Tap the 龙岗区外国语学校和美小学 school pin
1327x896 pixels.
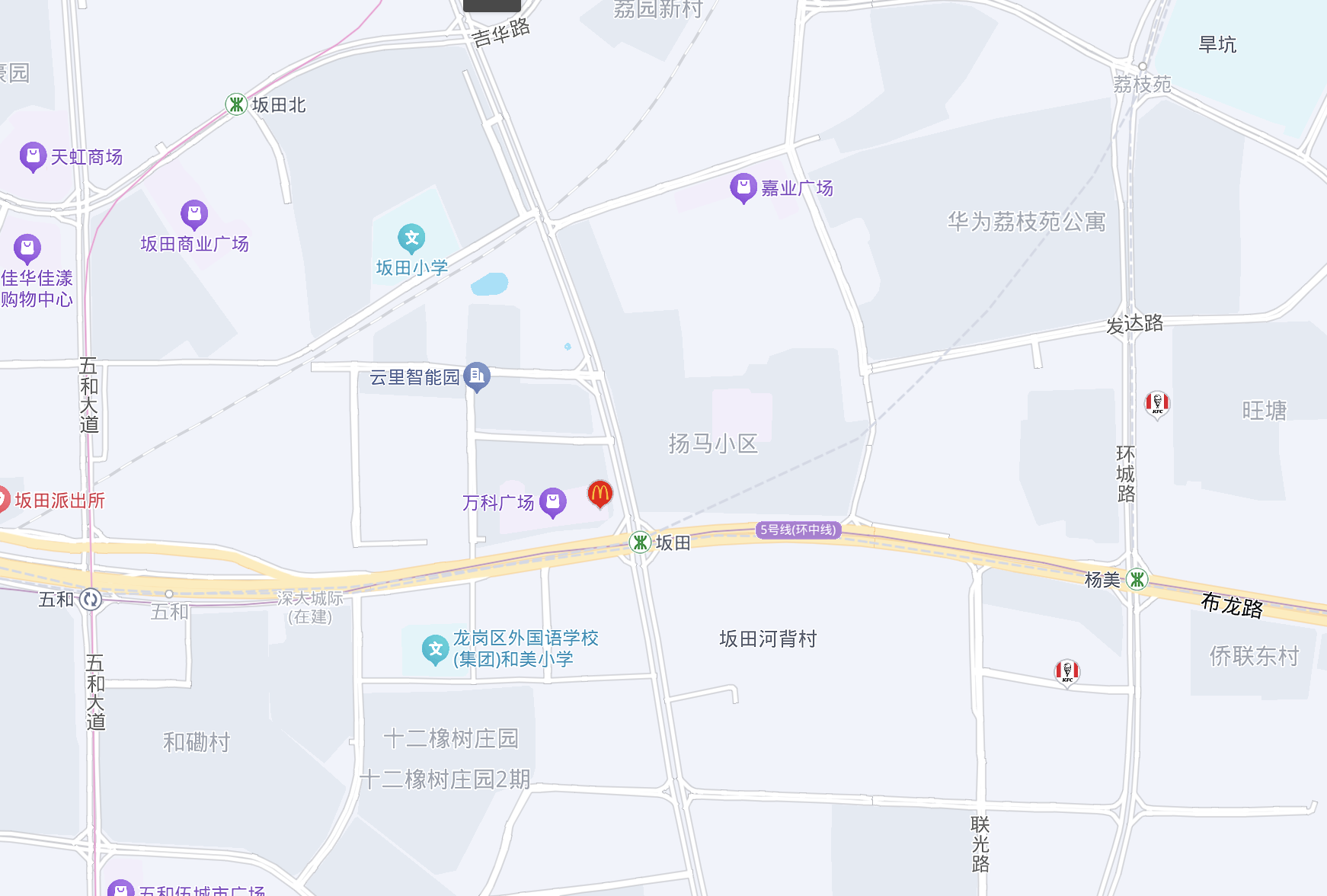point(435,649)
